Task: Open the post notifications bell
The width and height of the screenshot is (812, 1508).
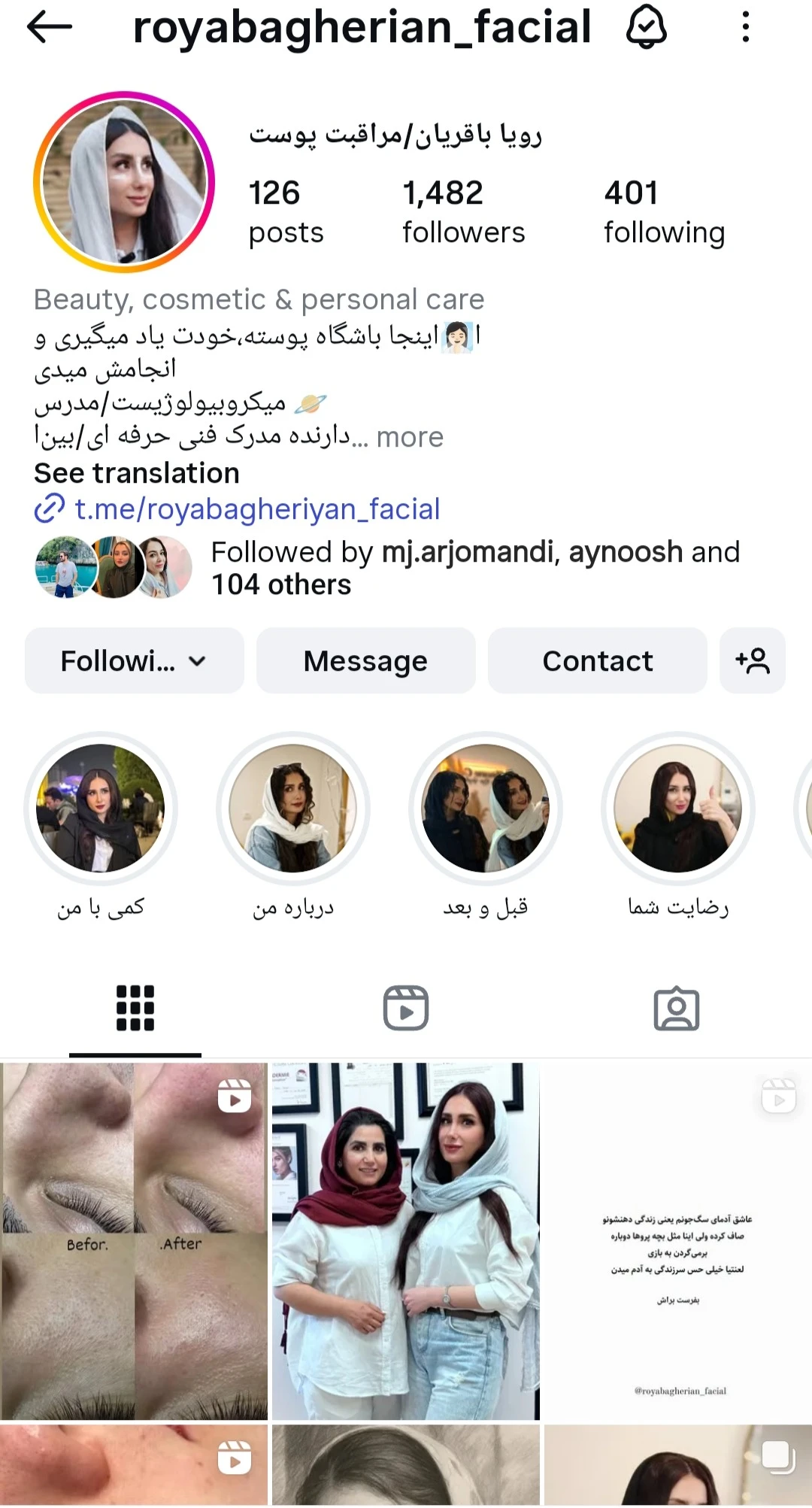Action: tap(646, 28)
